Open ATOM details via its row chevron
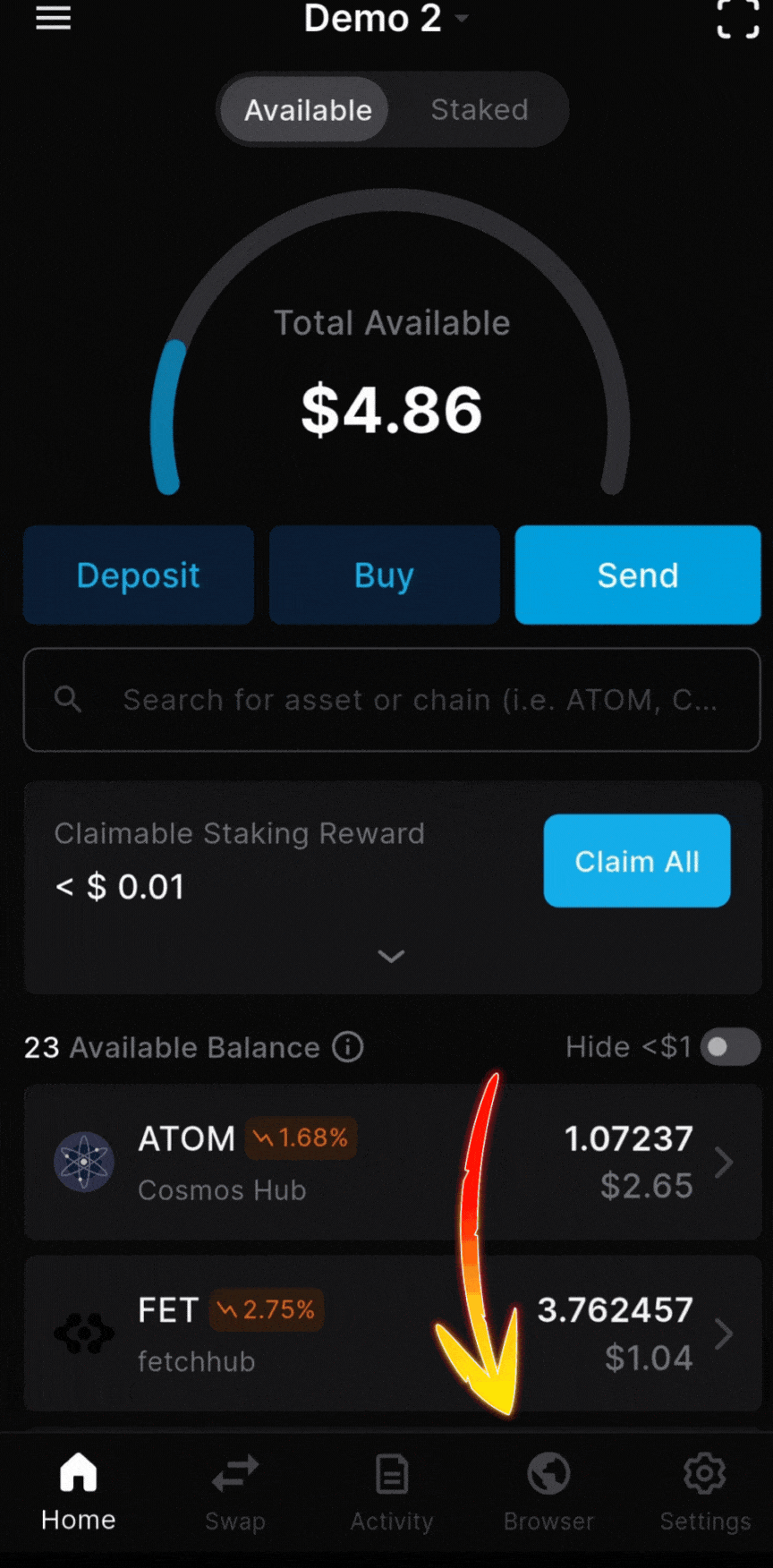 coord(725,1162)
